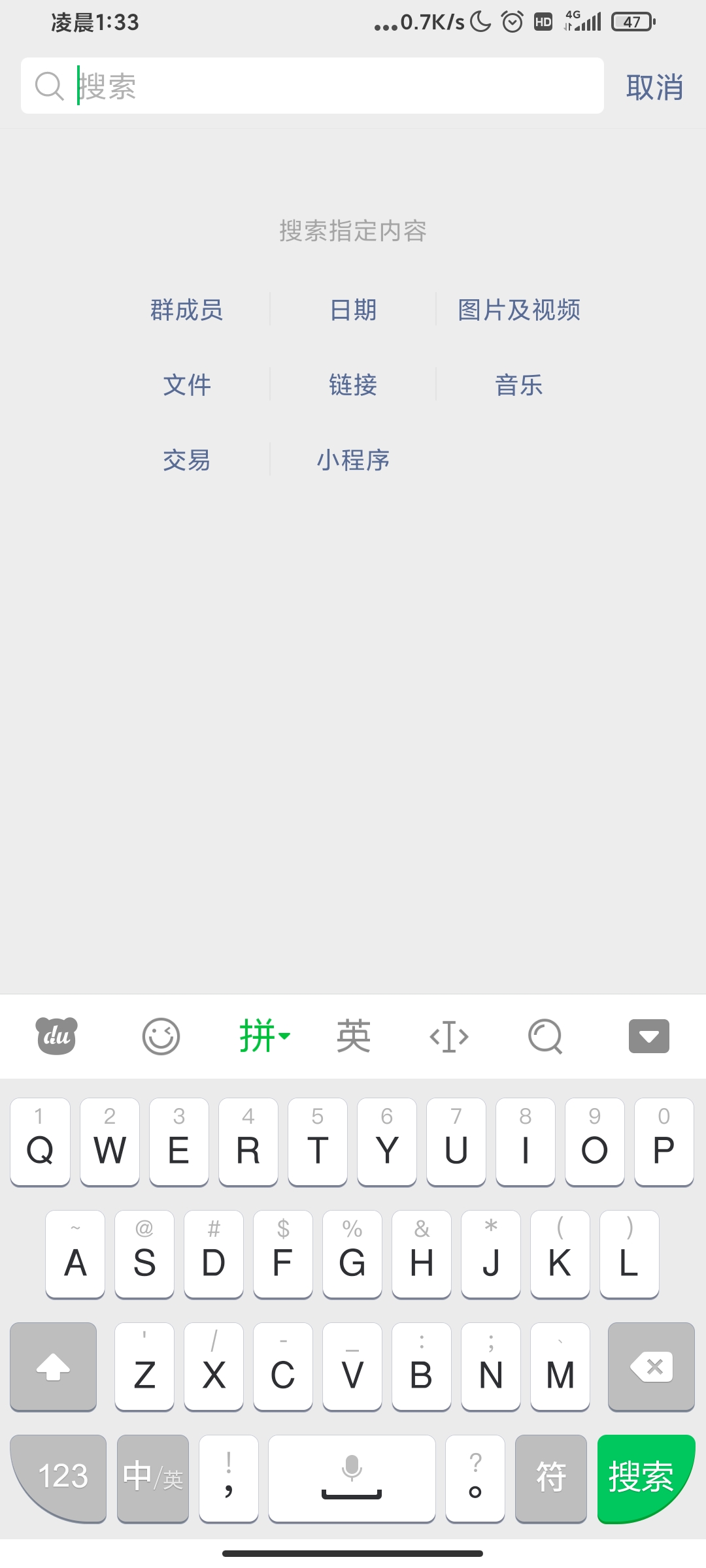The width and height of the screenshot is (706, 1568).
Task: Collapse the keyboard with the down arrow
Action: (x=648, y=1036)
